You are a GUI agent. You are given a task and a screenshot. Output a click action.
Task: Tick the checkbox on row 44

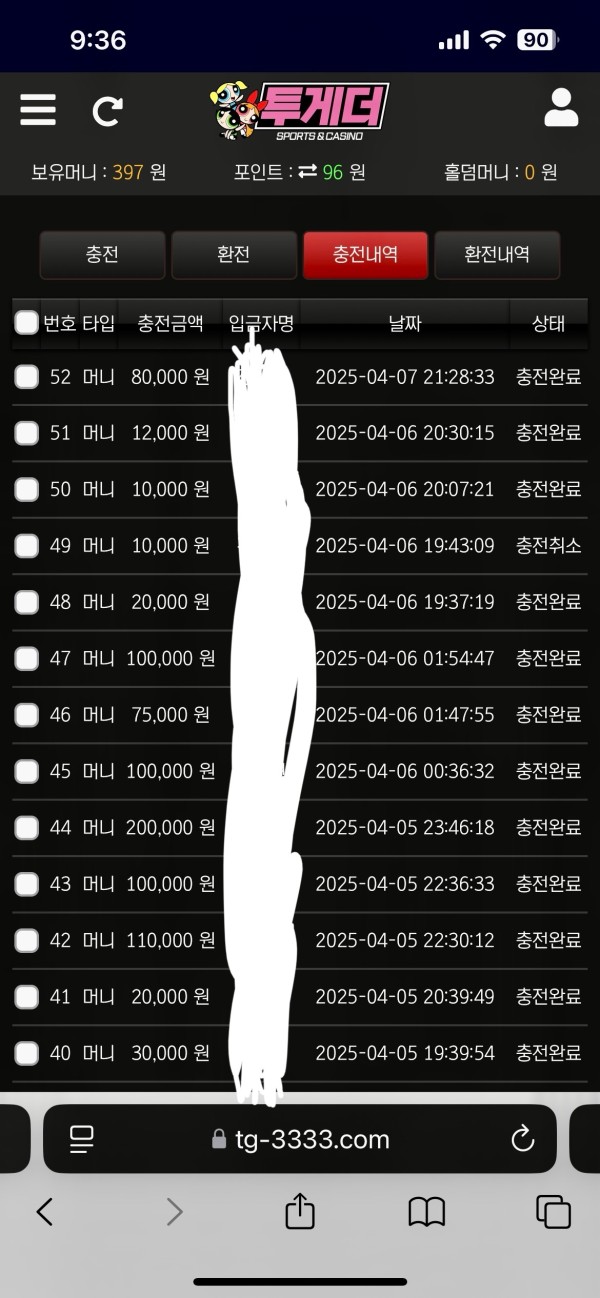click(x=27, y=828)
